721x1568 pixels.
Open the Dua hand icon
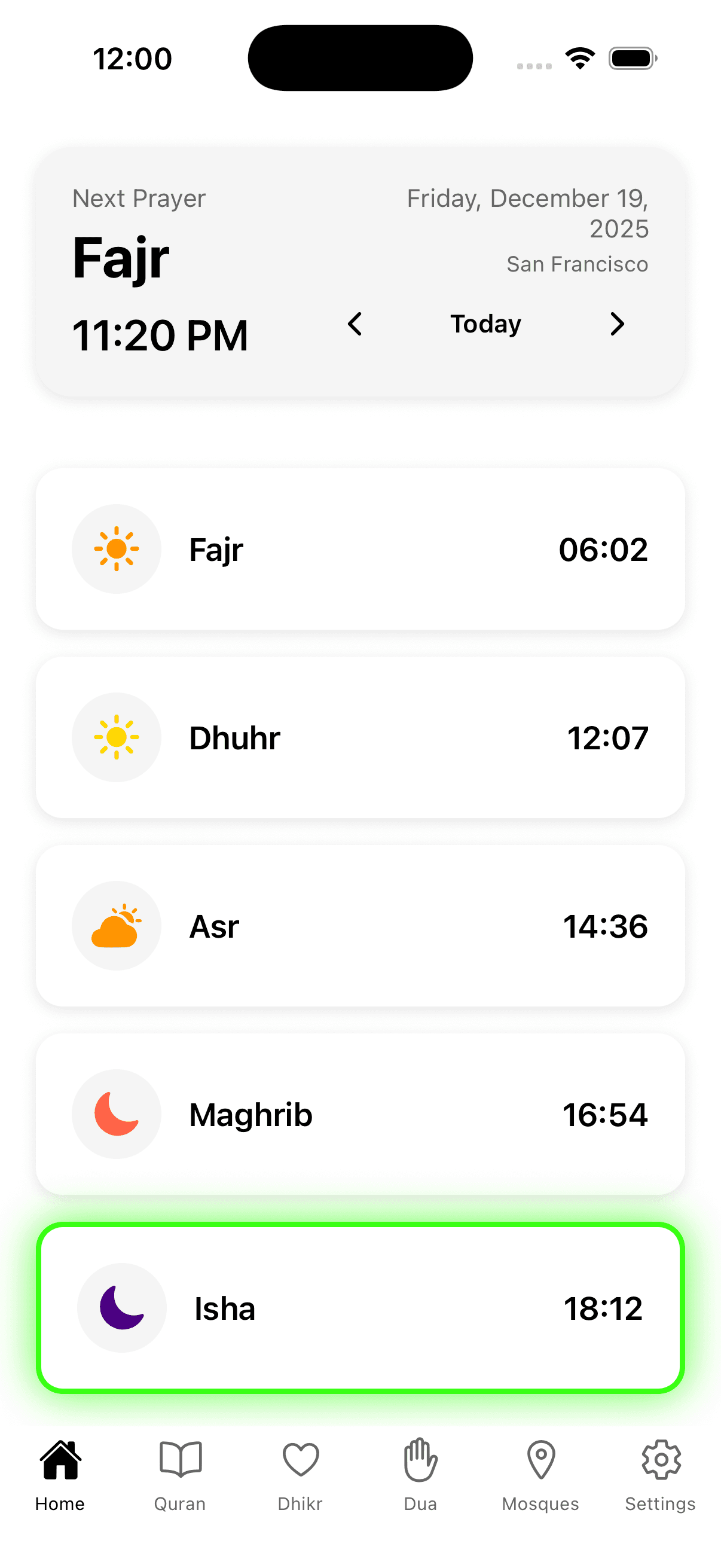(420, 1460)
